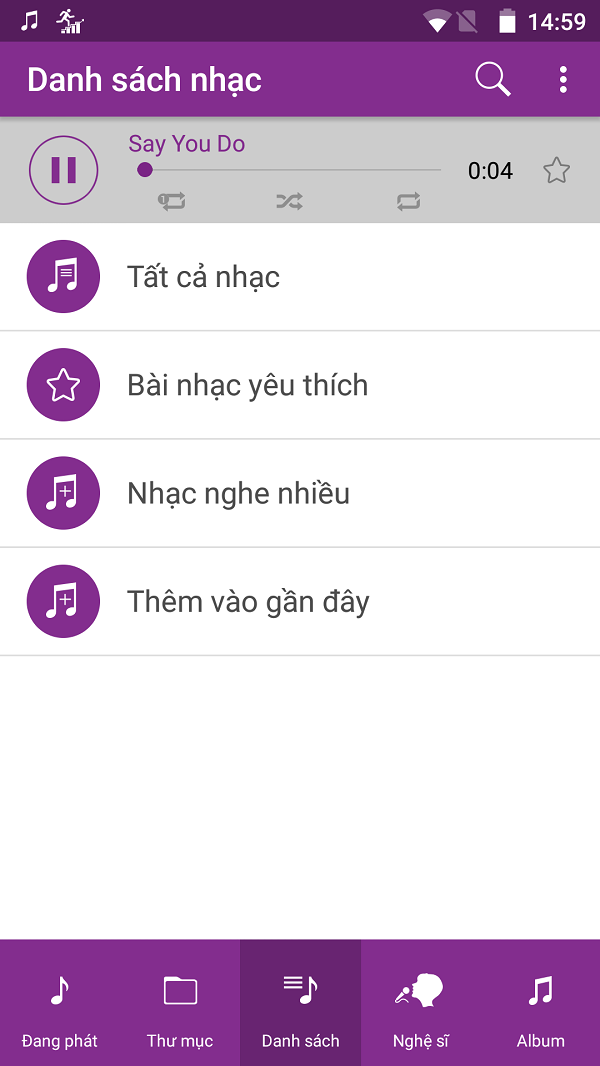Go to the Thư mục tab
Image resolution: width=600 pixels, height=1066 pixels.
[x=180, y=1003]
